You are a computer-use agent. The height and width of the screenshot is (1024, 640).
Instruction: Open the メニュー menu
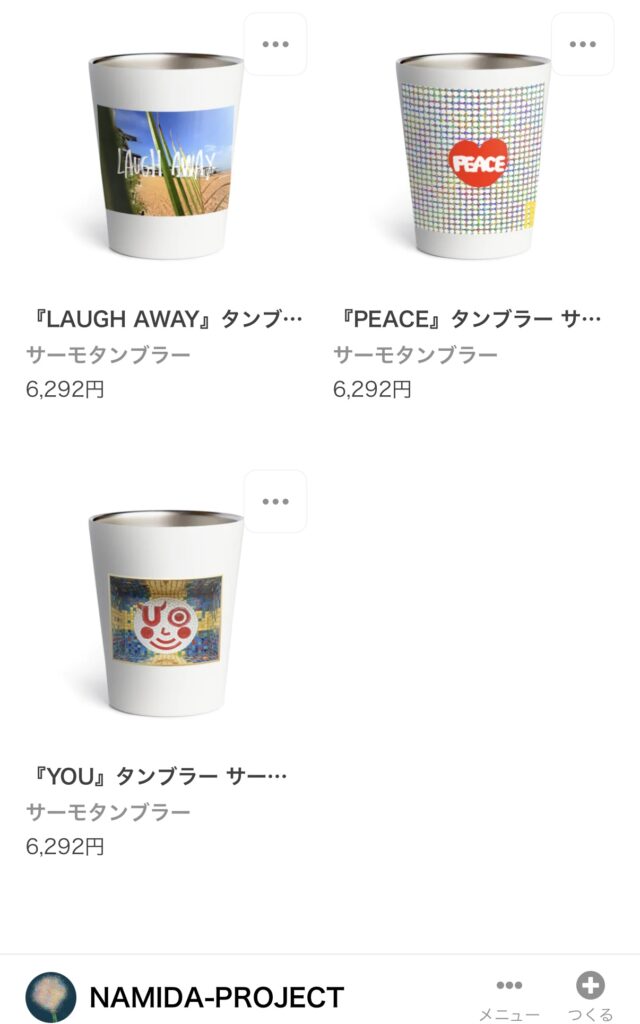tap(509, 997)
